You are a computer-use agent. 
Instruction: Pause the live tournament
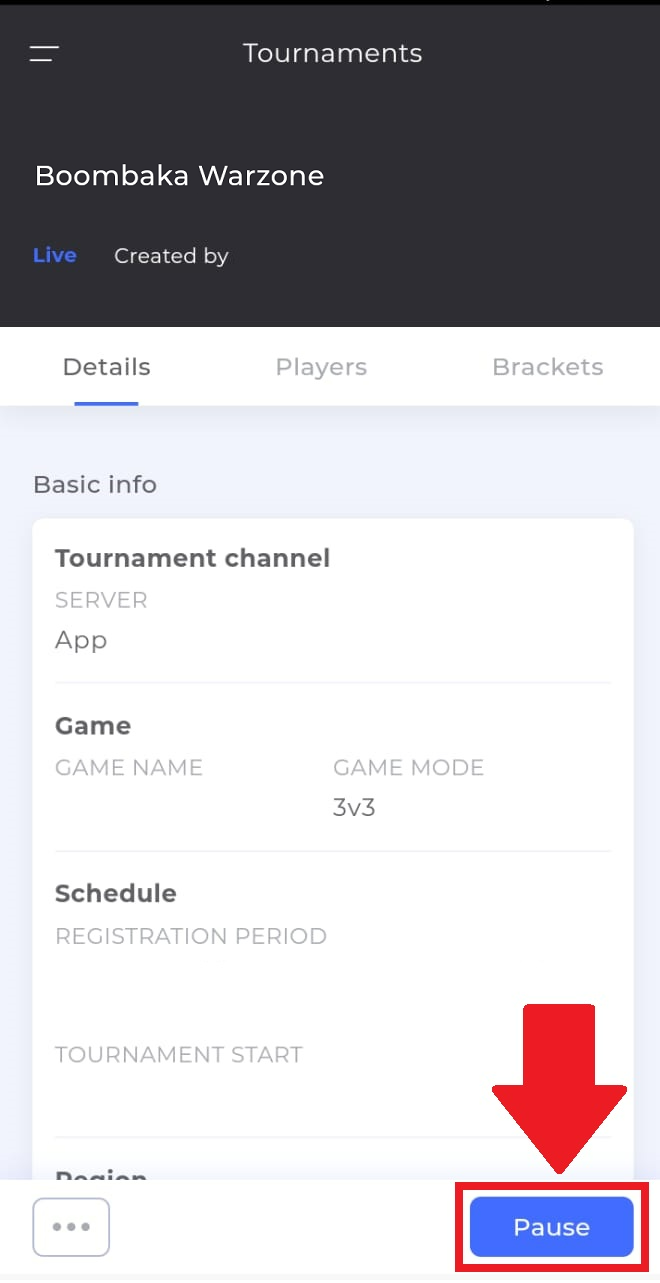point(552,1227)
